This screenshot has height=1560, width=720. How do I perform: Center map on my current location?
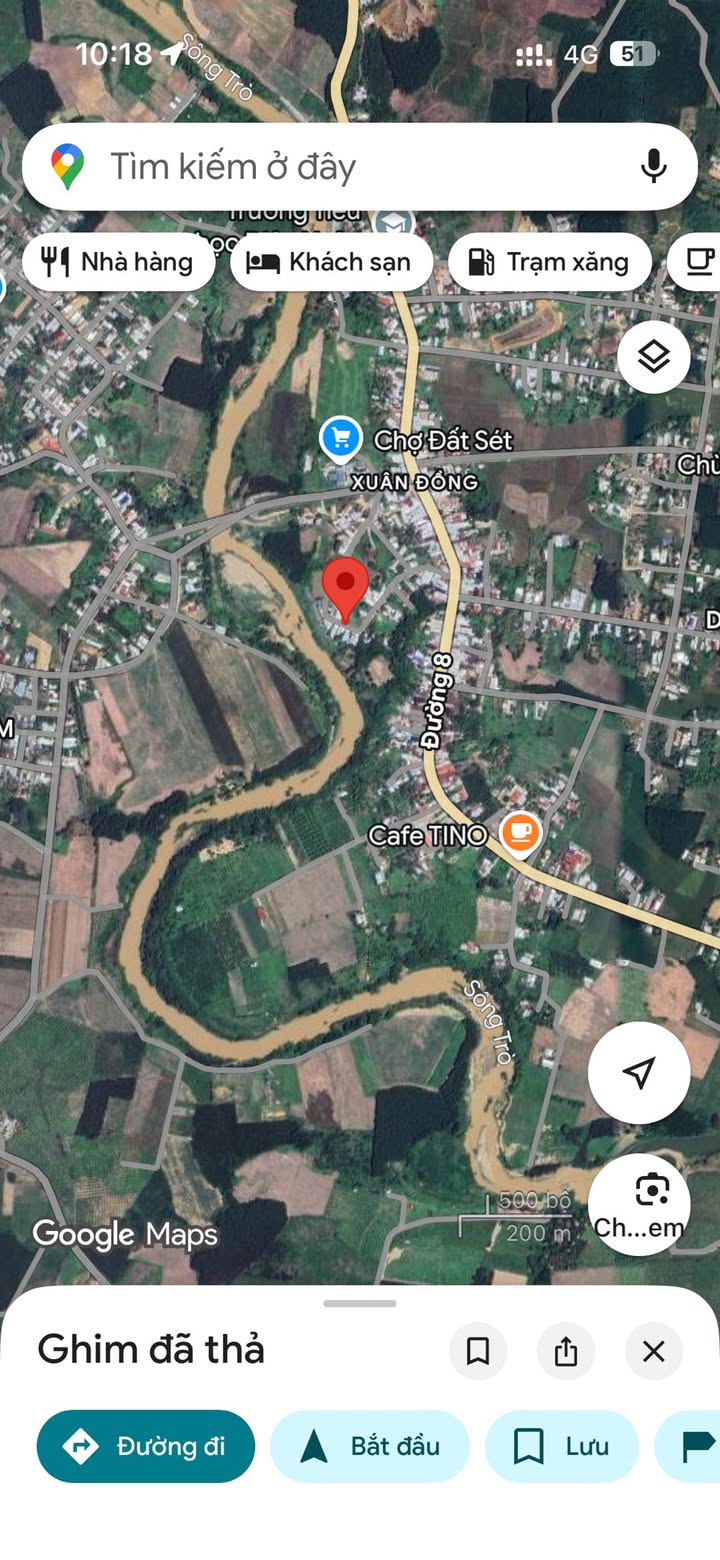click(638, 1072)
